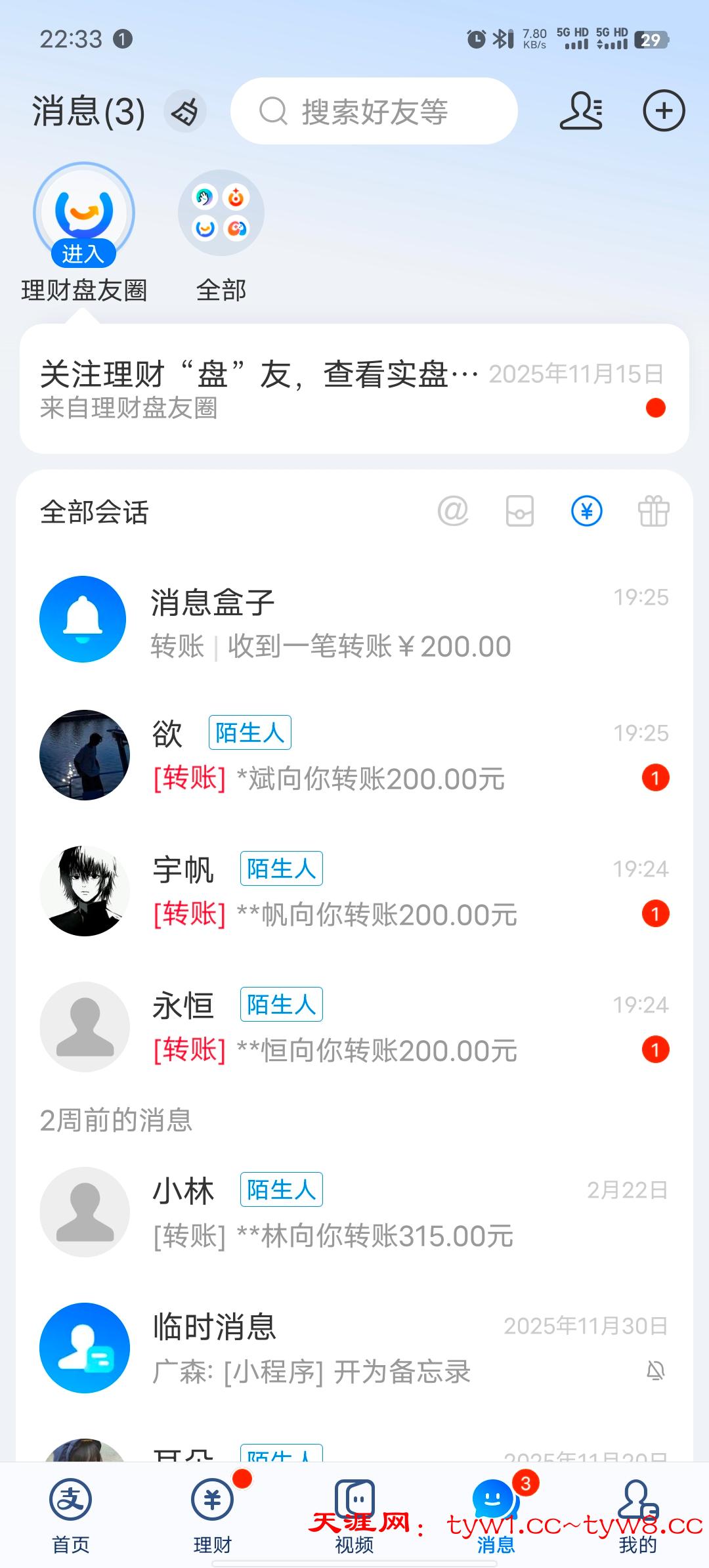The width and height of the screenshot is (709, 1568).
Task: Expand the 全部 grouped chats folder
Action: pos(221,213)
